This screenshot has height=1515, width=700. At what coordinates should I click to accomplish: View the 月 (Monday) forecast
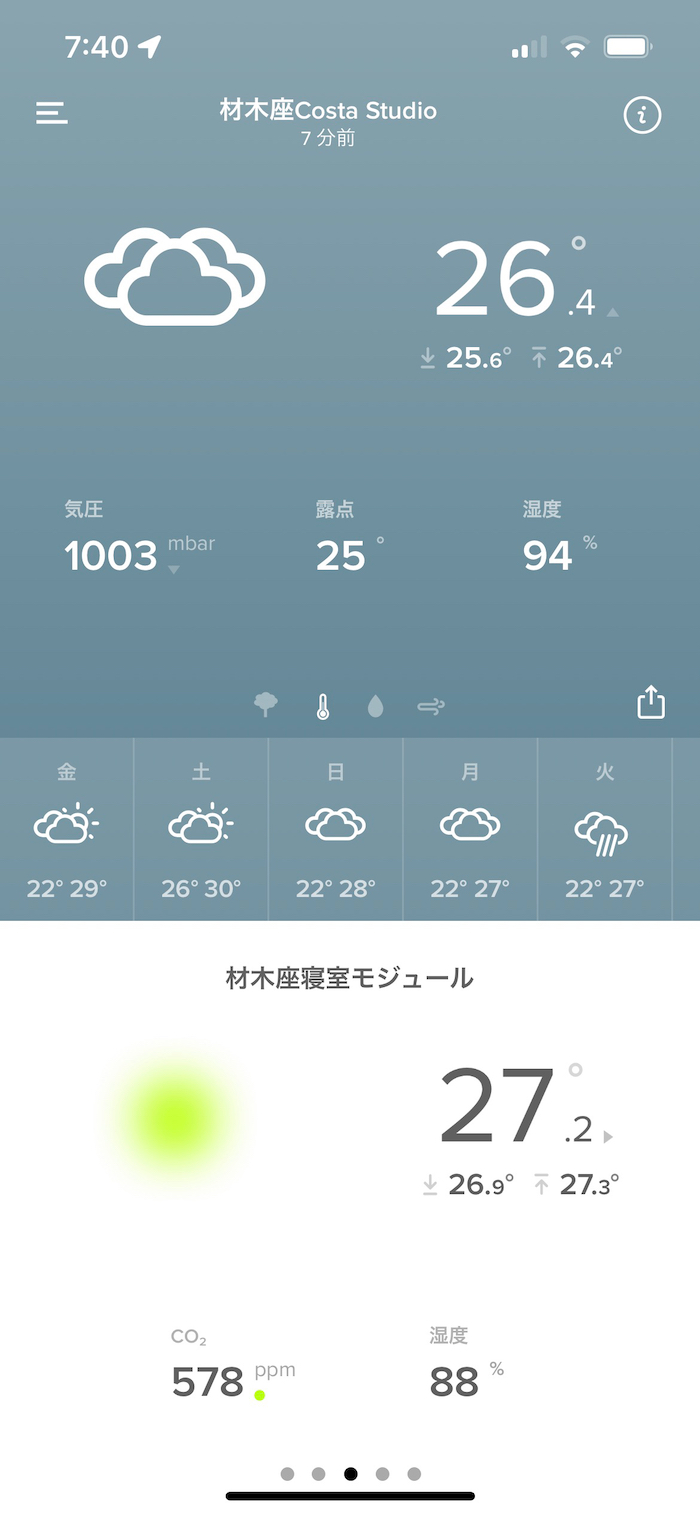point(470,829)
